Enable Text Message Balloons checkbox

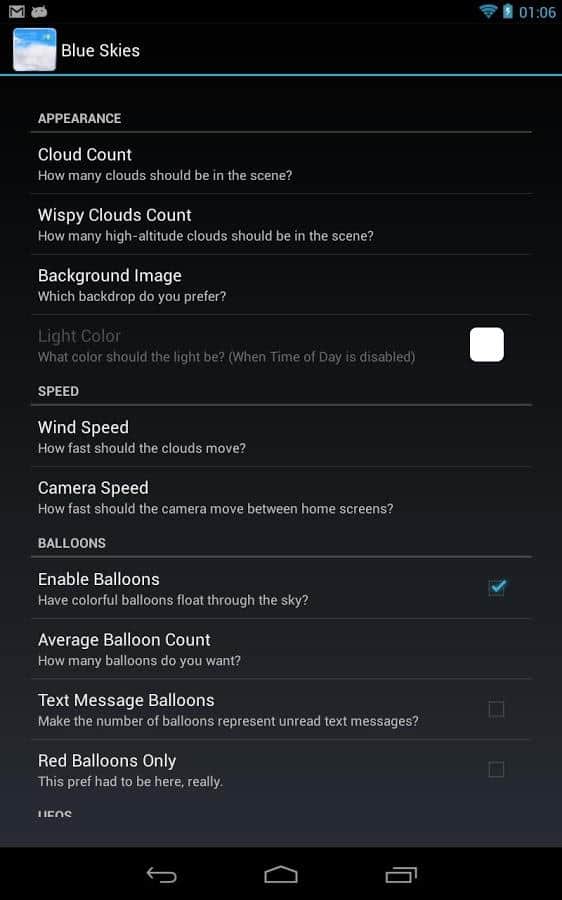point(496,709)
